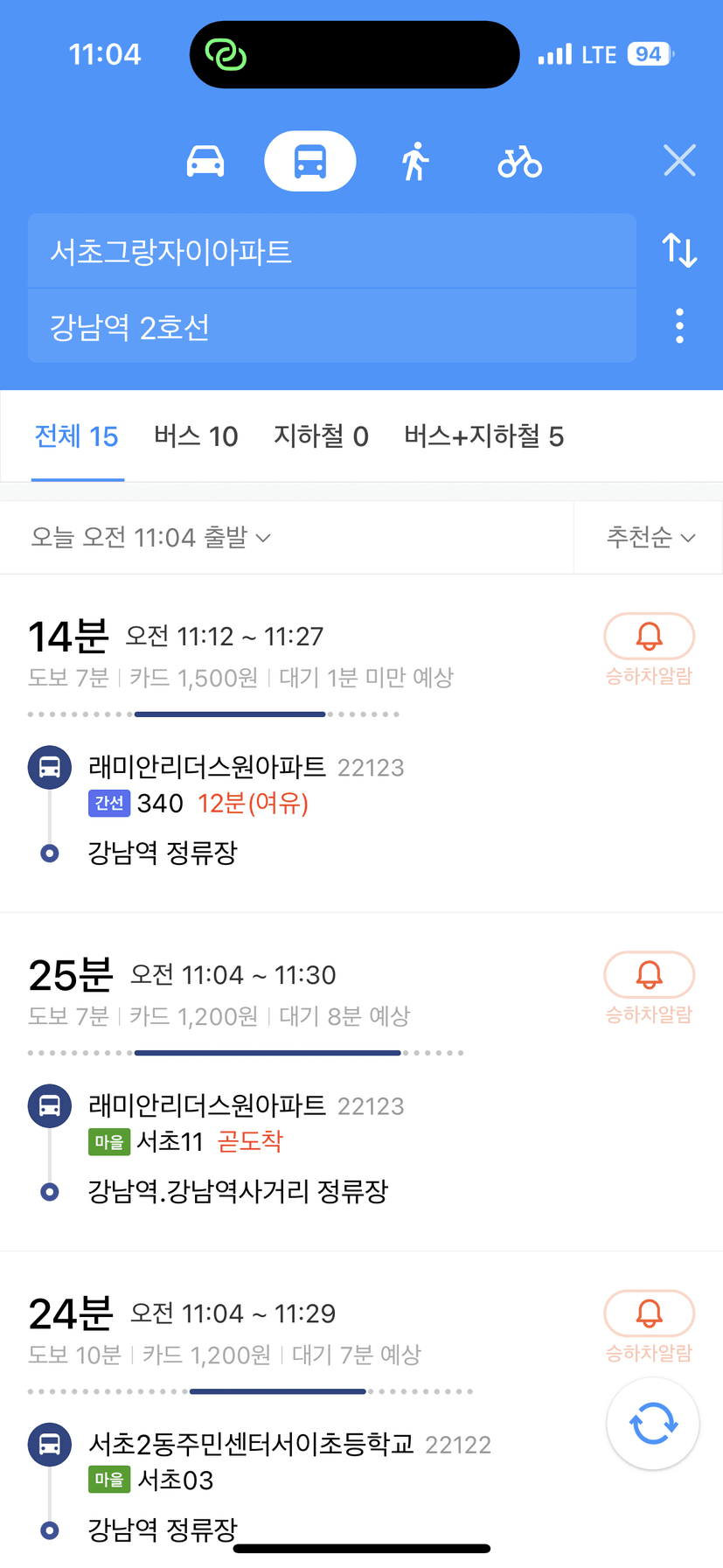Swap origin and destination
The width and height of the screenshot is (723, 1568).
pyautogui.click(x=679, y=250)
